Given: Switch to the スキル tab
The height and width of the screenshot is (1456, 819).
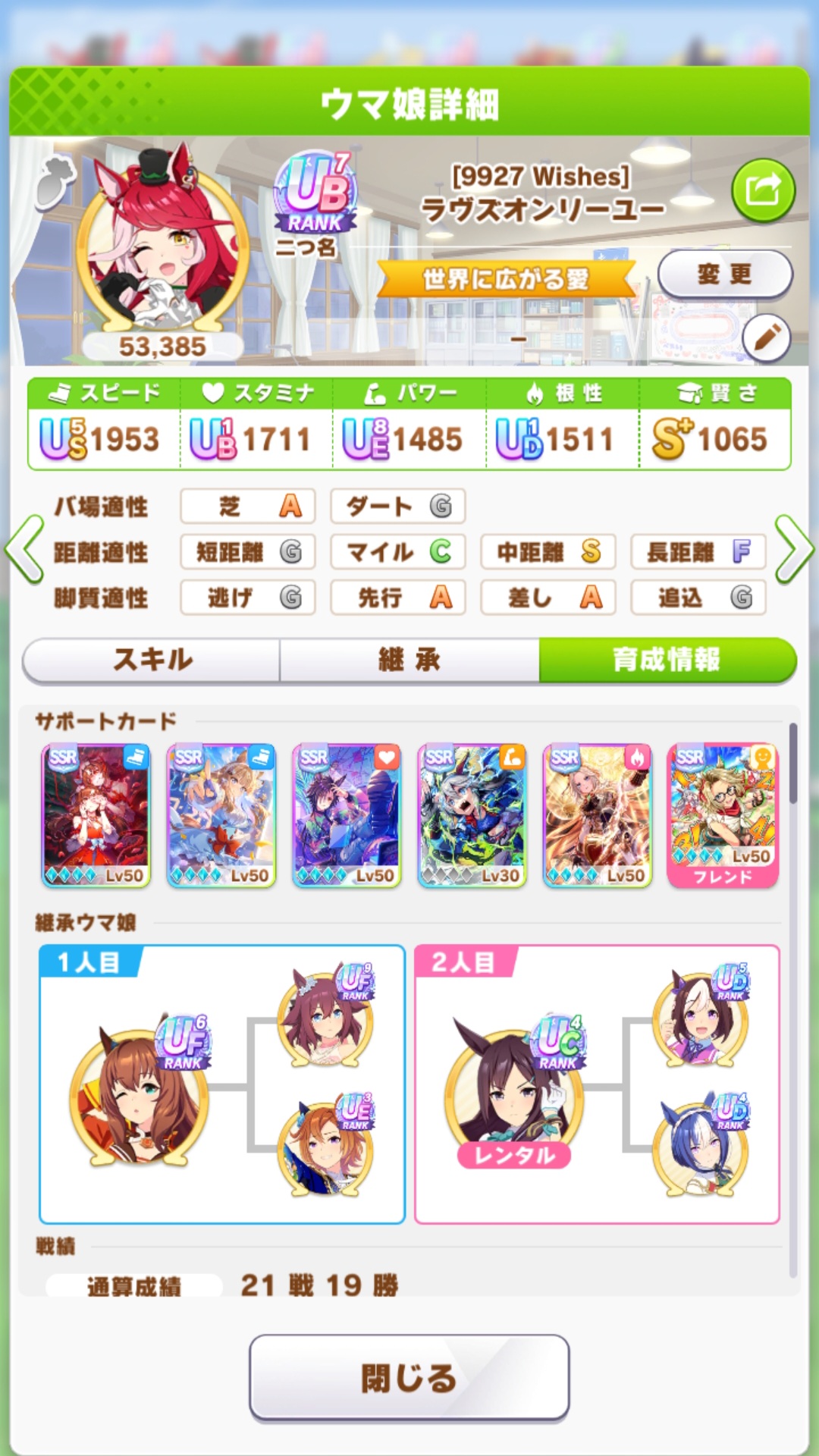Looking at the screenshot, I should pos(152,659).
